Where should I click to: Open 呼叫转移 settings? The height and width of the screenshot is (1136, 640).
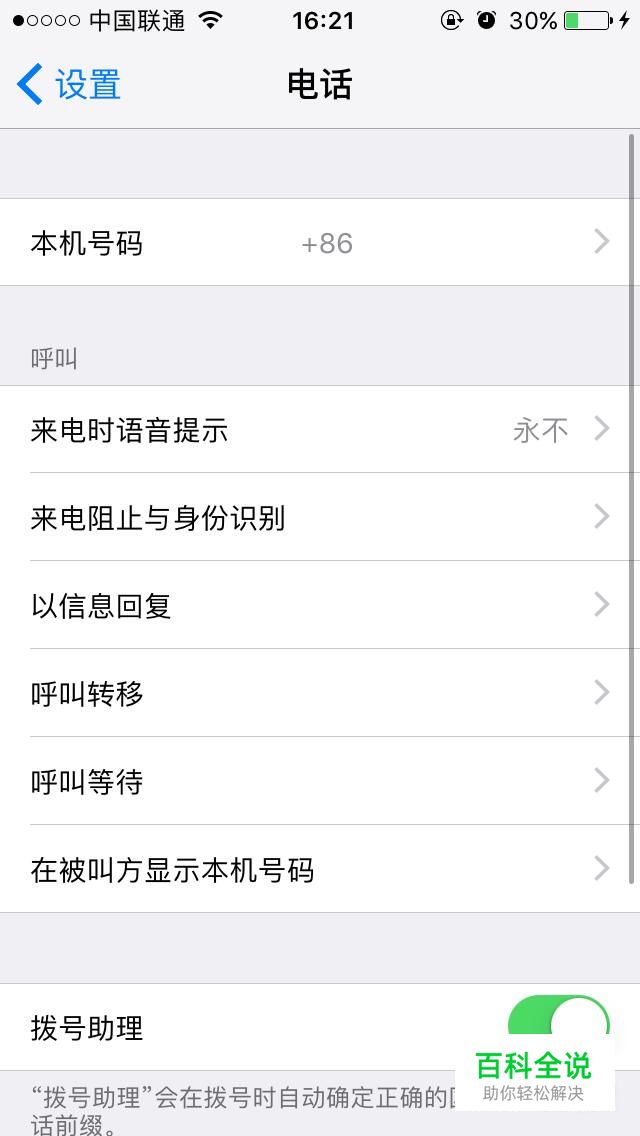click(x=320, y=694)
